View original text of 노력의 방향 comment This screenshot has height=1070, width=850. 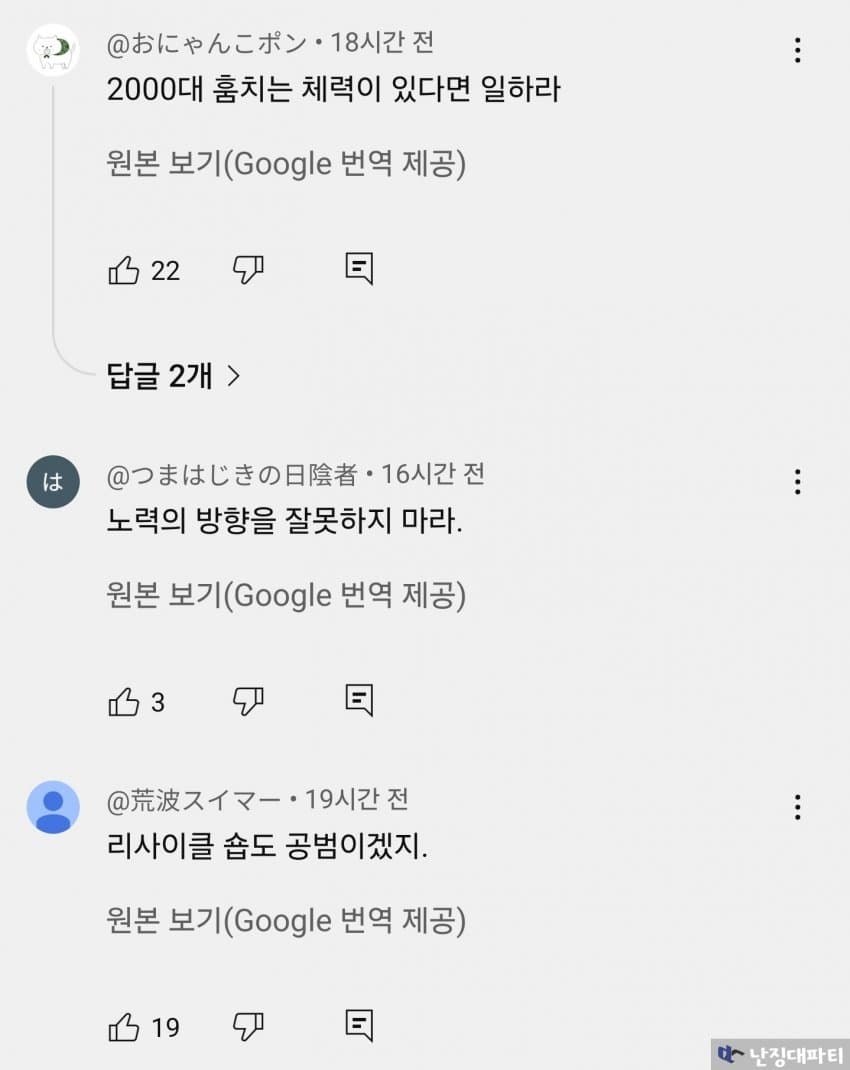tap(286, 596)
